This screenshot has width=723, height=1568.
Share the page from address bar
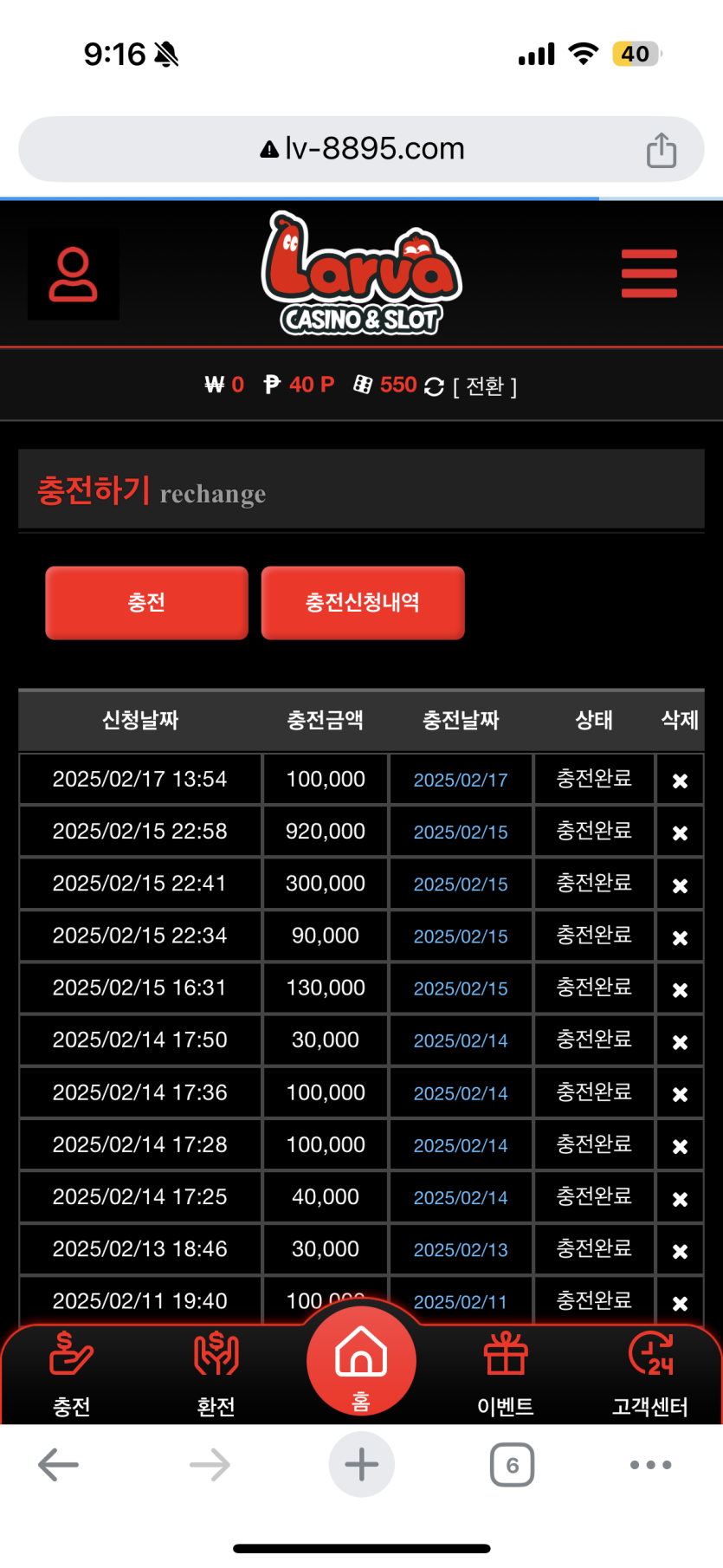tap(662, 150)
